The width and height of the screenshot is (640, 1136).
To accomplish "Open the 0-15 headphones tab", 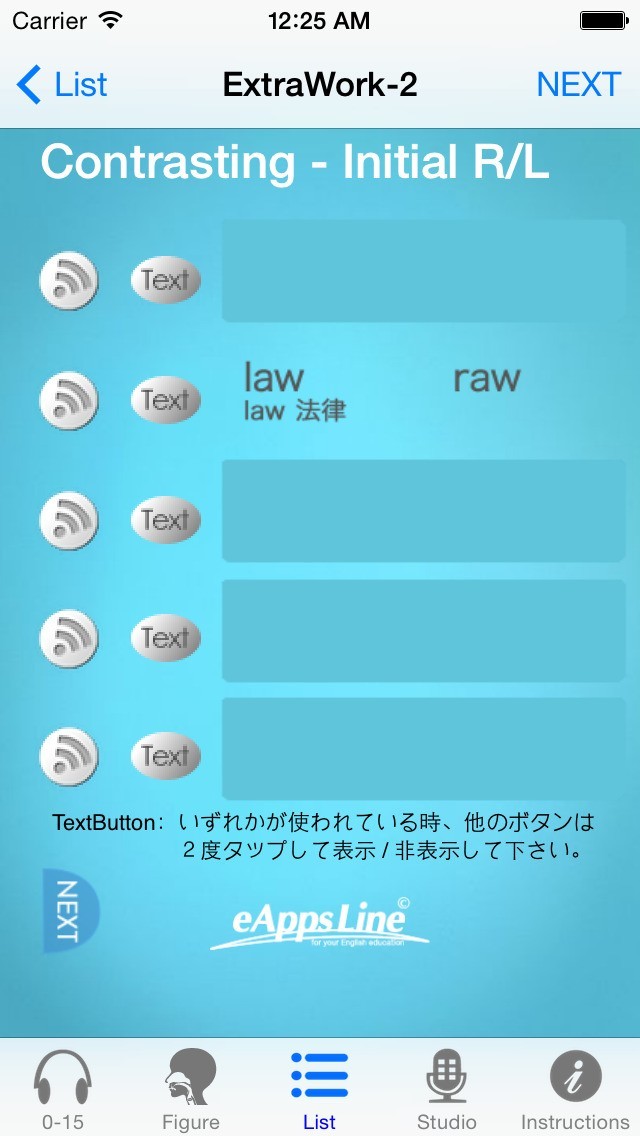I will point(62,1089).
